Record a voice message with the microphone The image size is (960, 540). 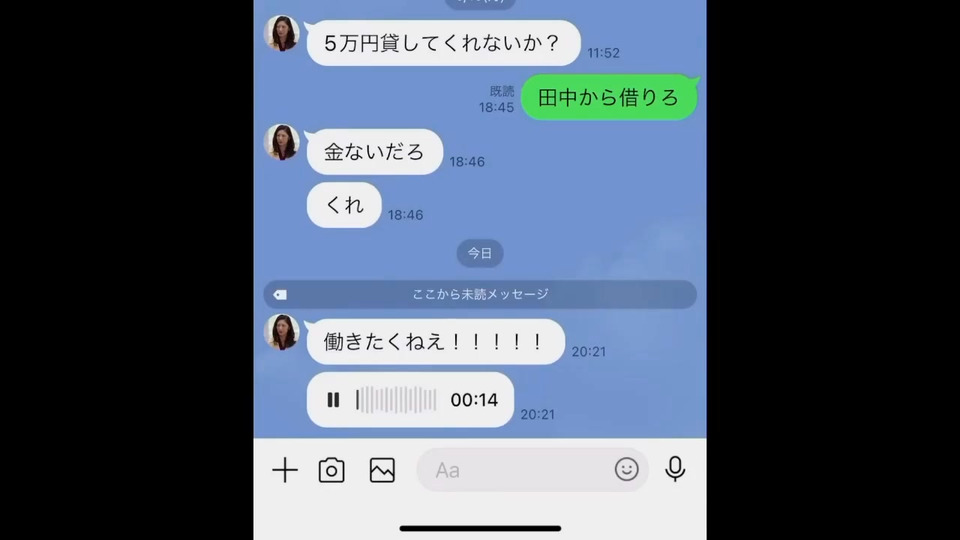pyautogui.click(x=676, y=469)
